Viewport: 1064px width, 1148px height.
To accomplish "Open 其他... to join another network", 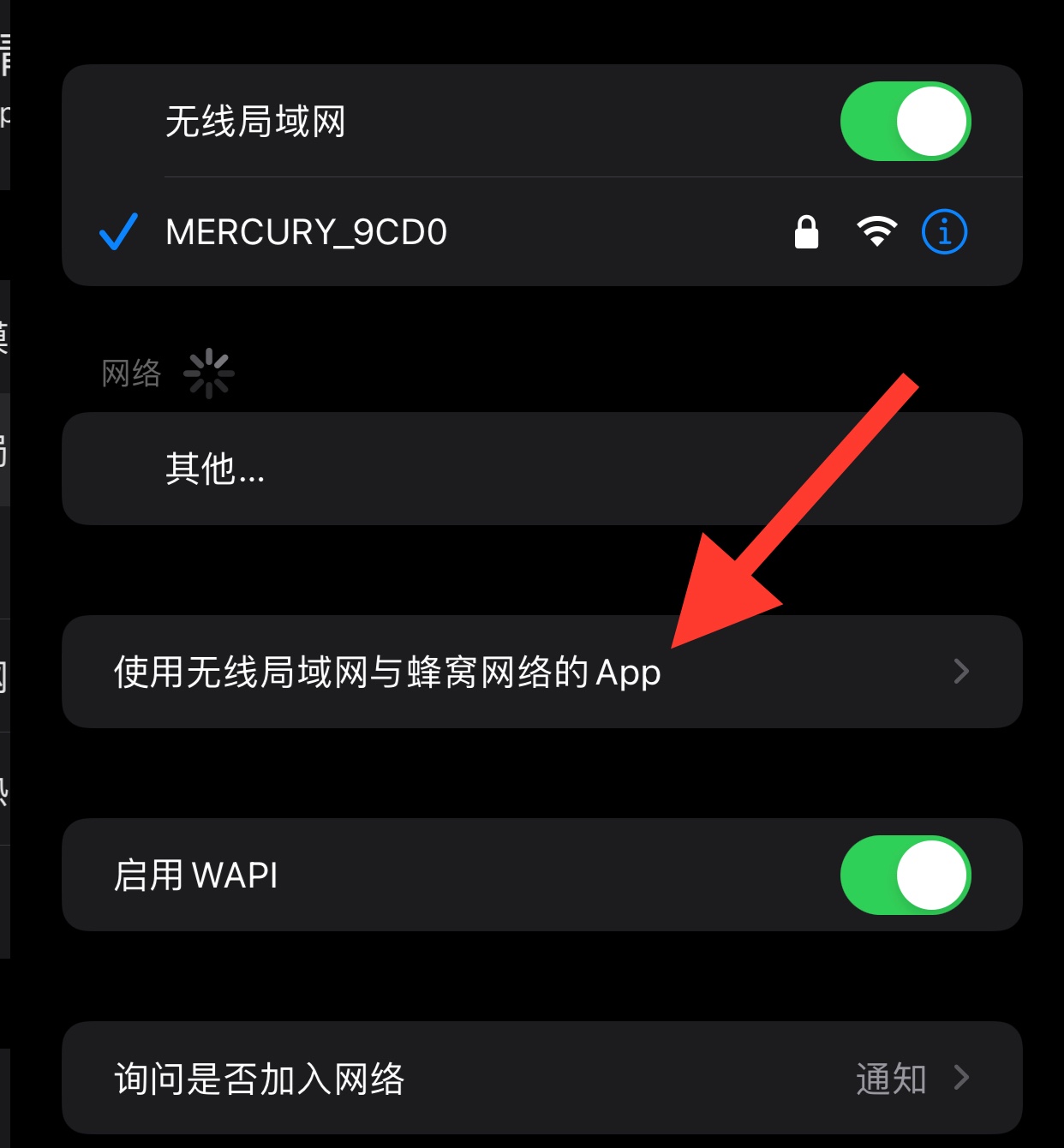I will point(541,469).
